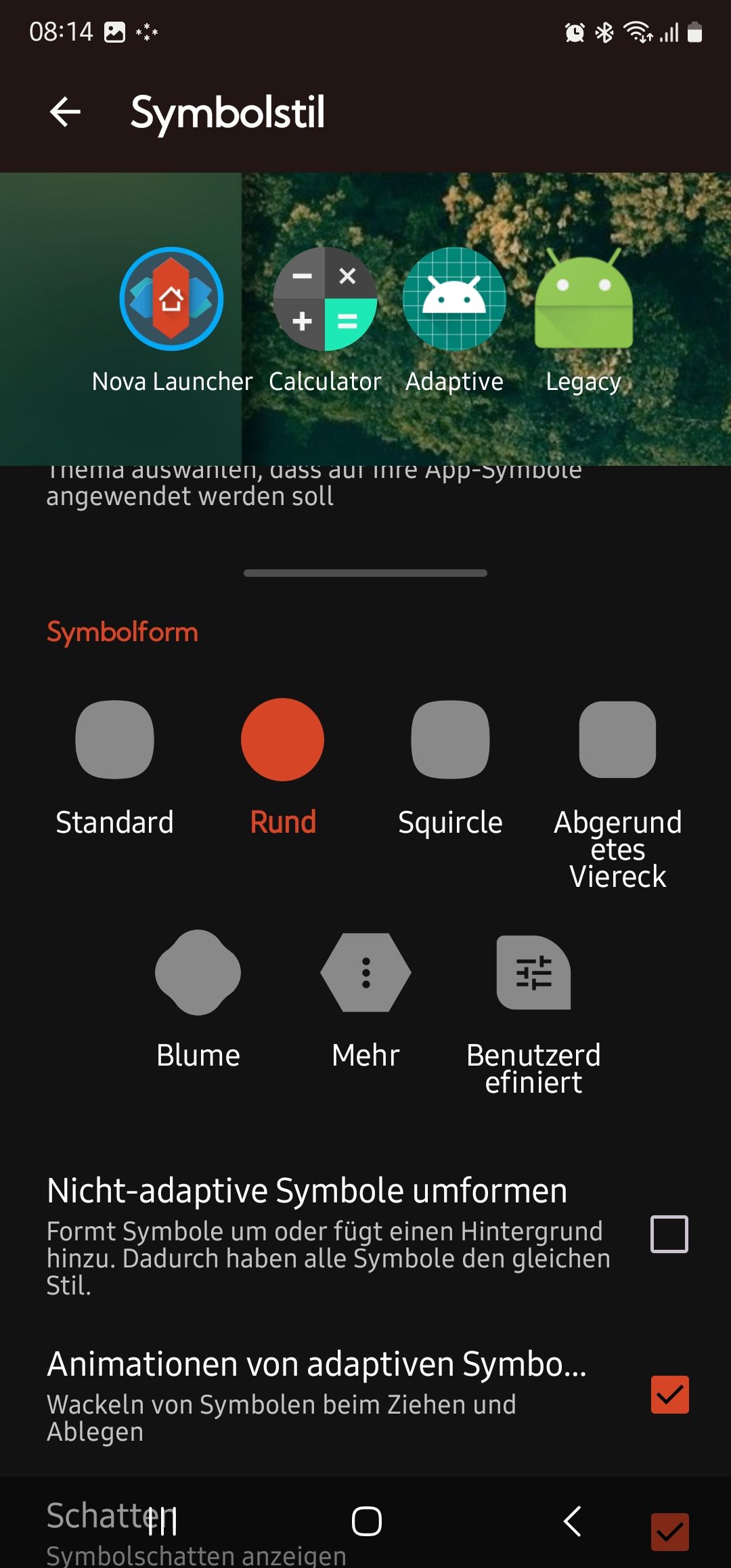Tap the Symbolform section heading
Screen dimensions: 731x1568
pos(123,632)
